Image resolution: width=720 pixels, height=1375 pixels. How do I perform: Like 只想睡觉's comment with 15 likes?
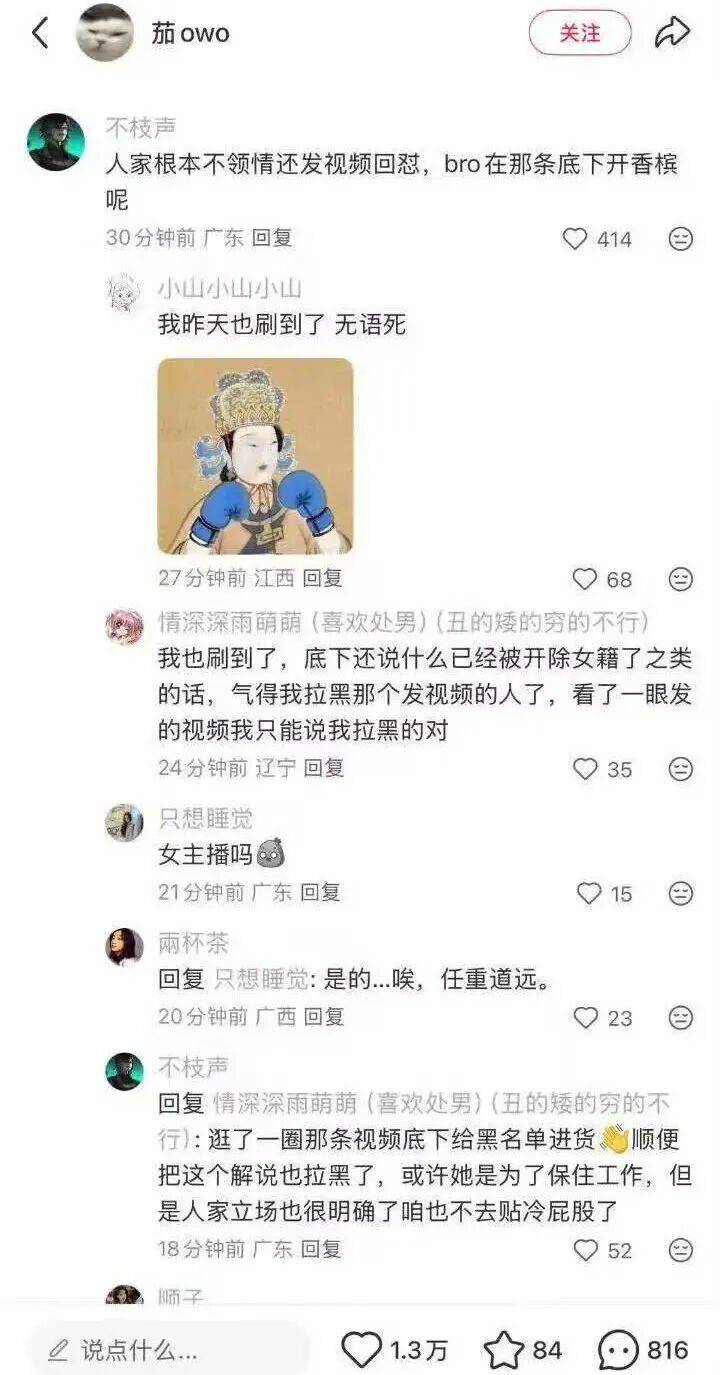tap(589, 893)
